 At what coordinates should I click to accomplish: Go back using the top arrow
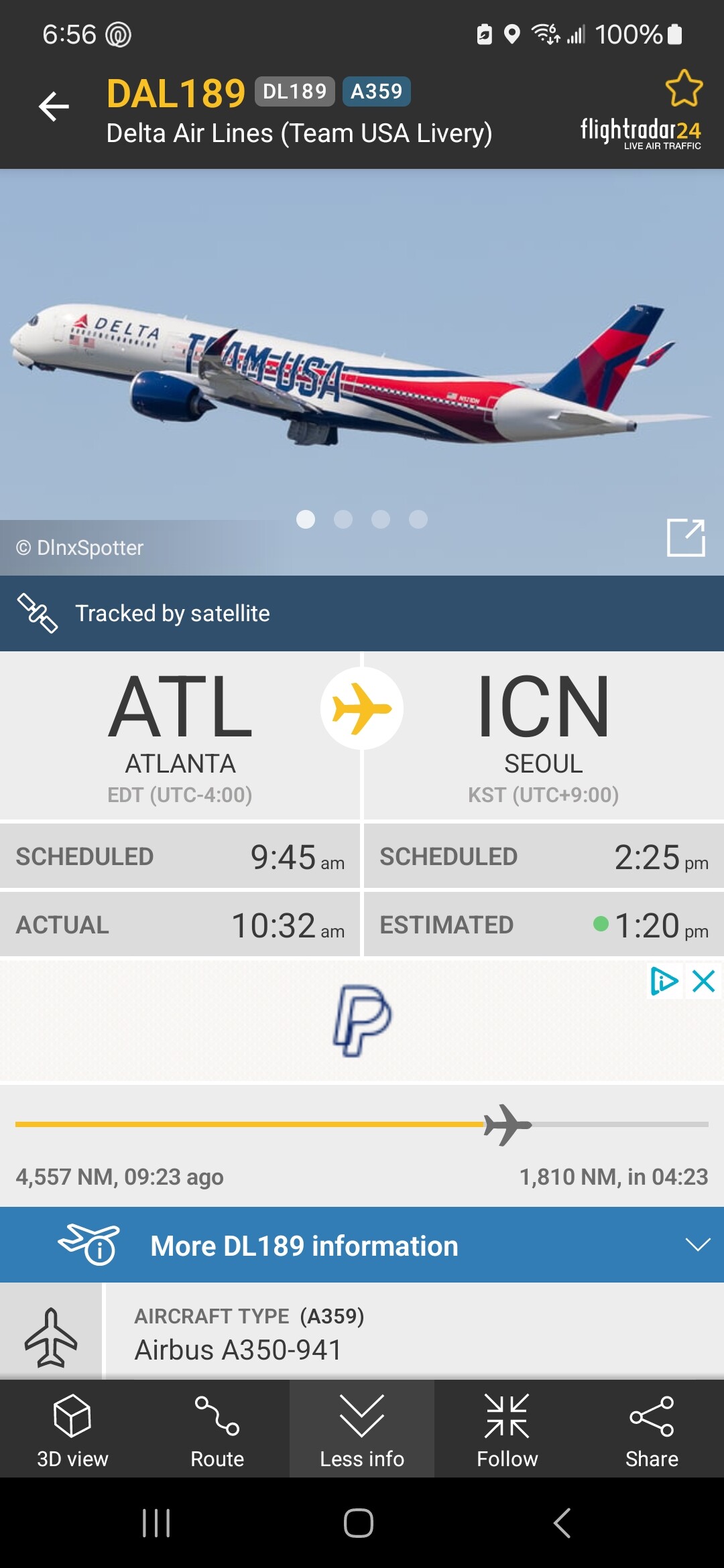54,107
